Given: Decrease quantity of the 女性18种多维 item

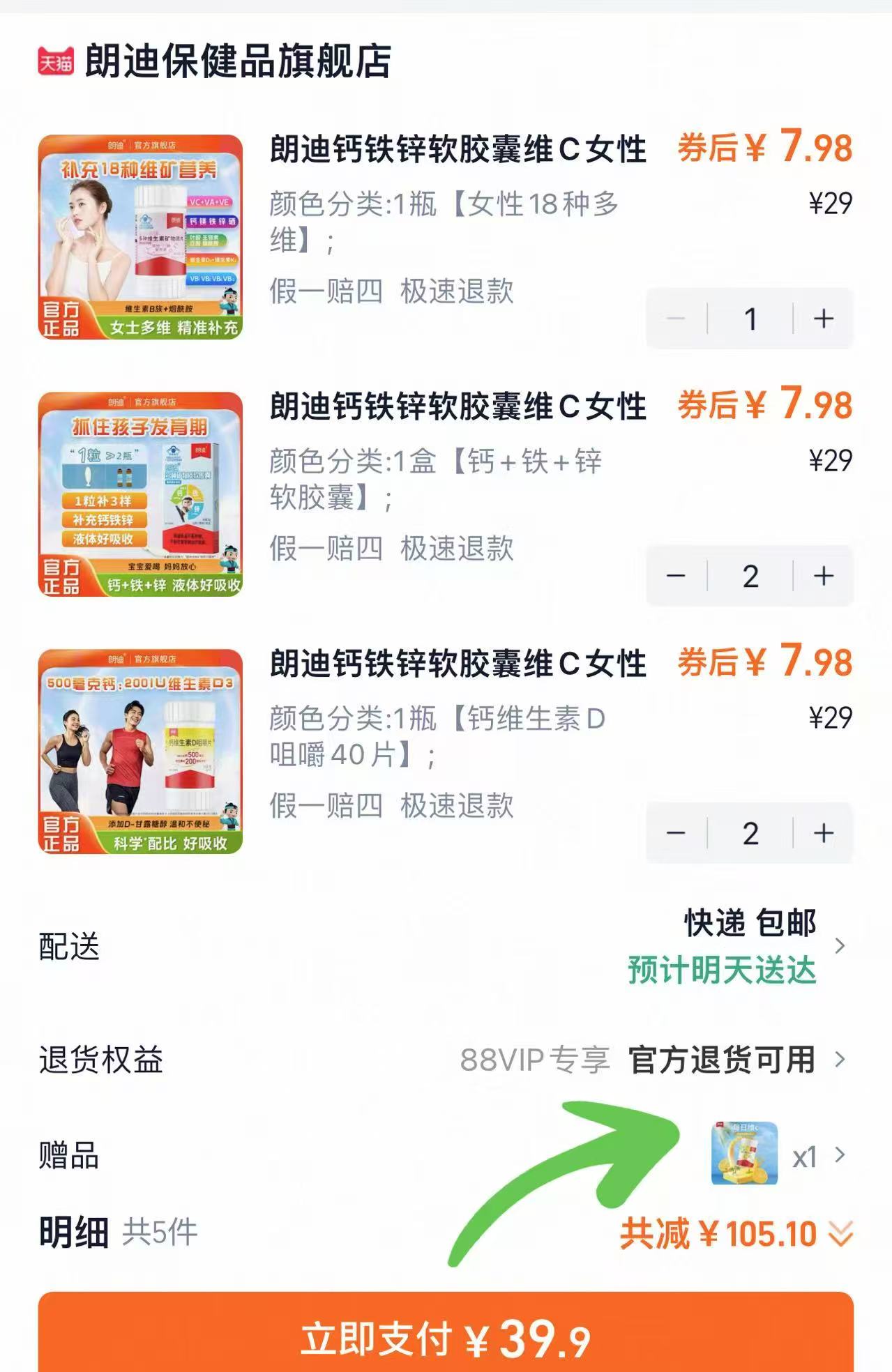Looking at the screenshot, I should pos(674,317).
